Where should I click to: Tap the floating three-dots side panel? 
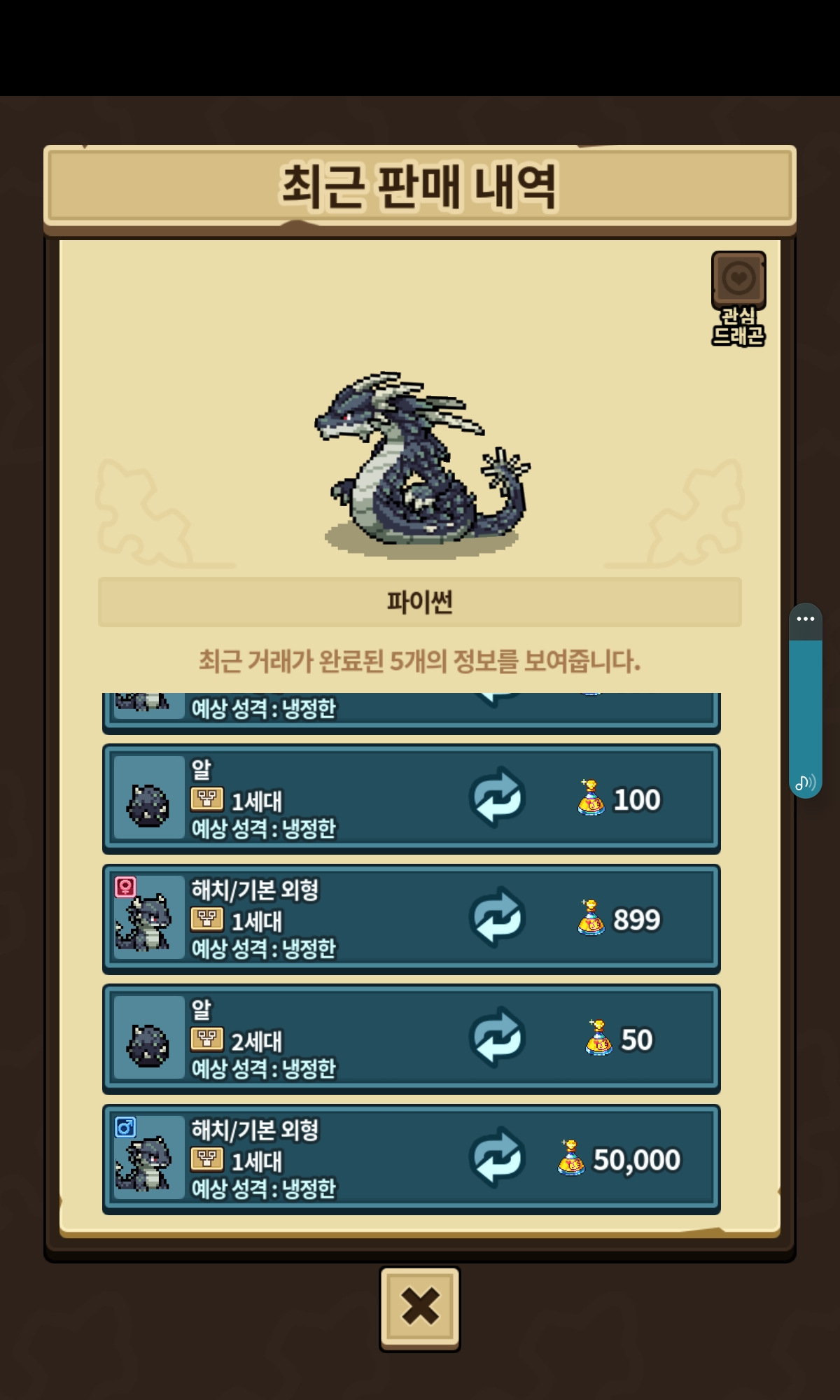(x=806, y=619)
